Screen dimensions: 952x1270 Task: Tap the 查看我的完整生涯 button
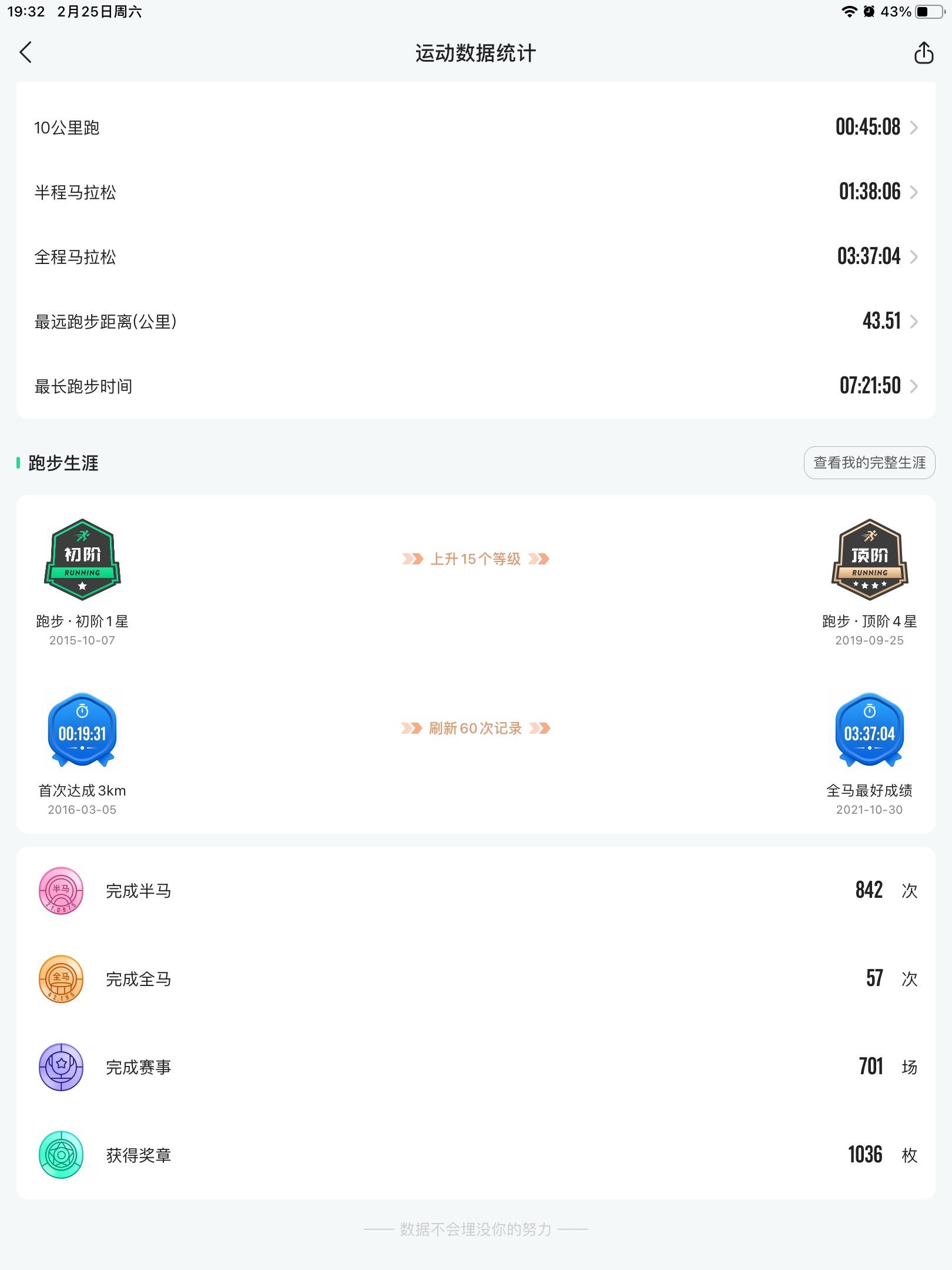(869, 463)
